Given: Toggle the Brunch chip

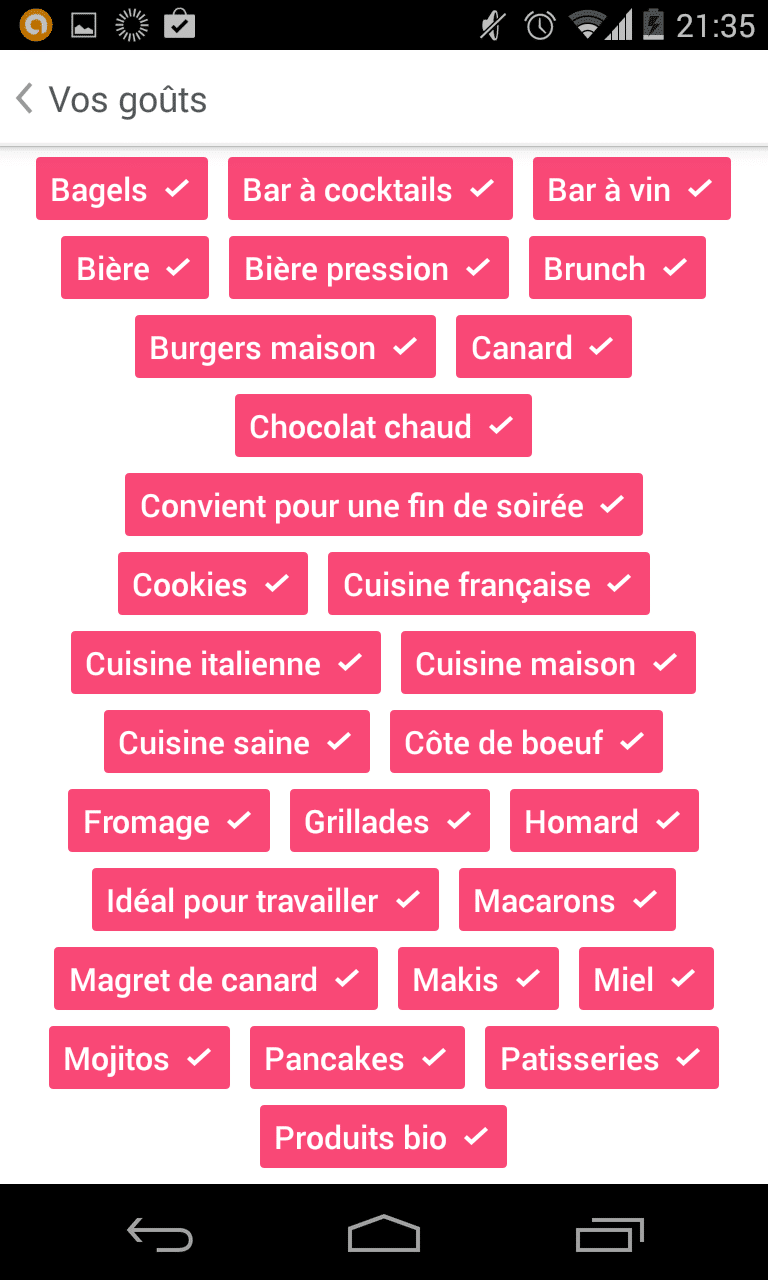Looking at the screenshot, I should click(617, 267).
